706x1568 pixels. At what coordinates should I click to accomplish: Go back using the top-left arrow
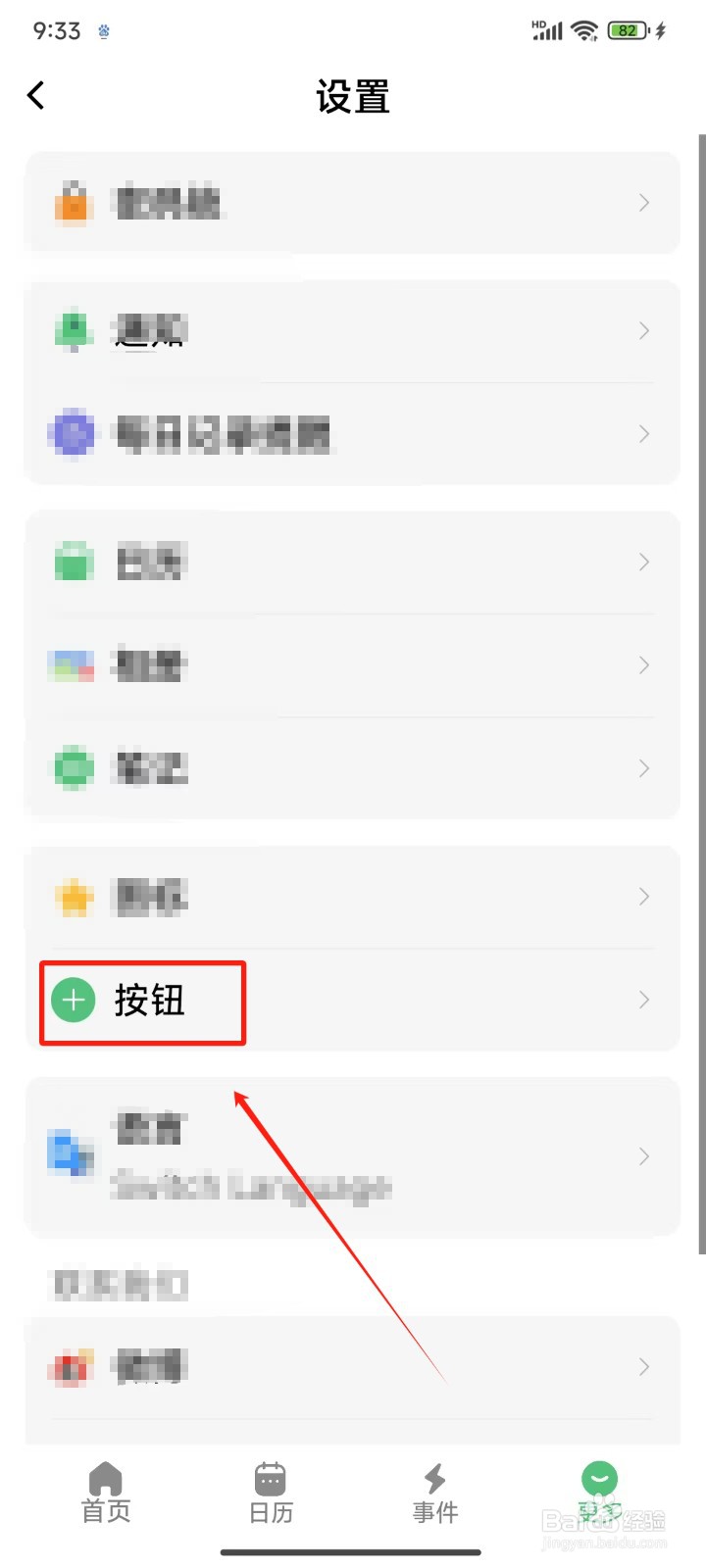(35, 95)
